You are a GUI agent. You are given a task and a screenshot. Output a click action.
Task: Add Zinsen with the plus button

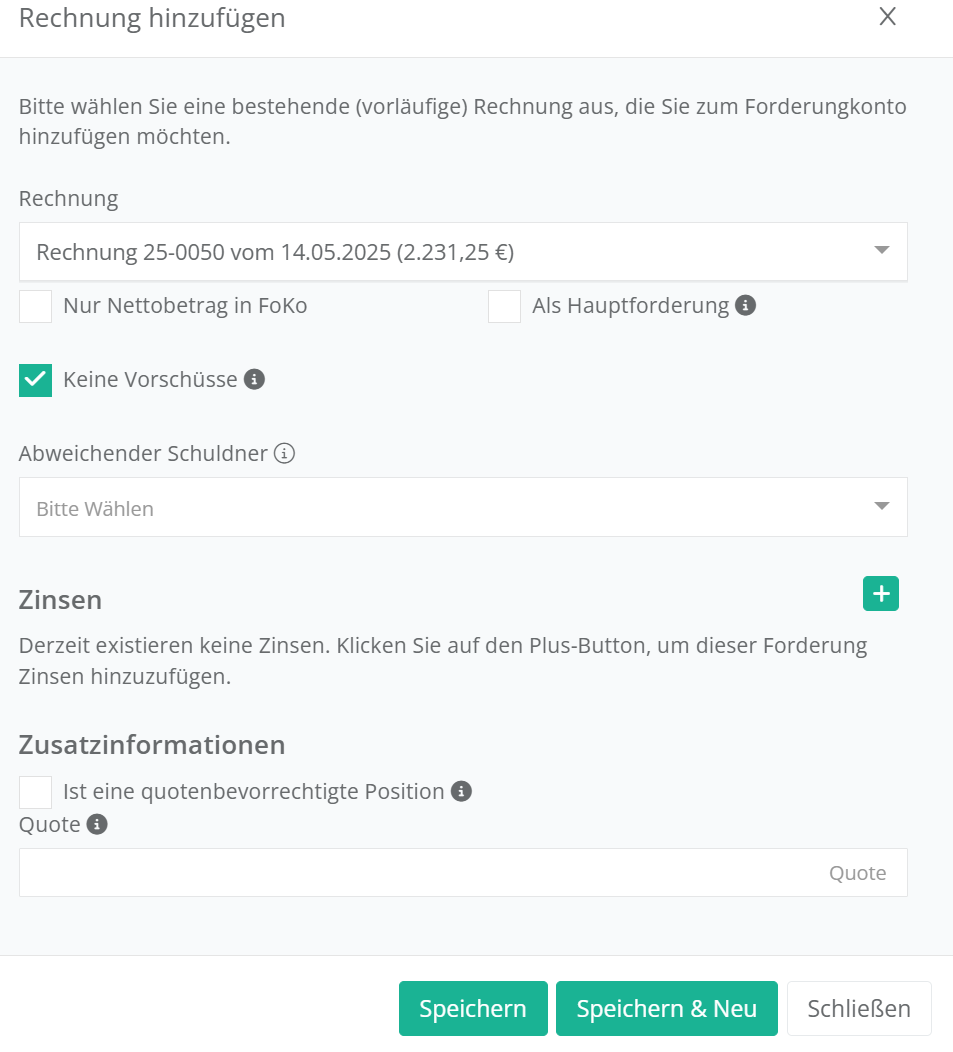880,593
